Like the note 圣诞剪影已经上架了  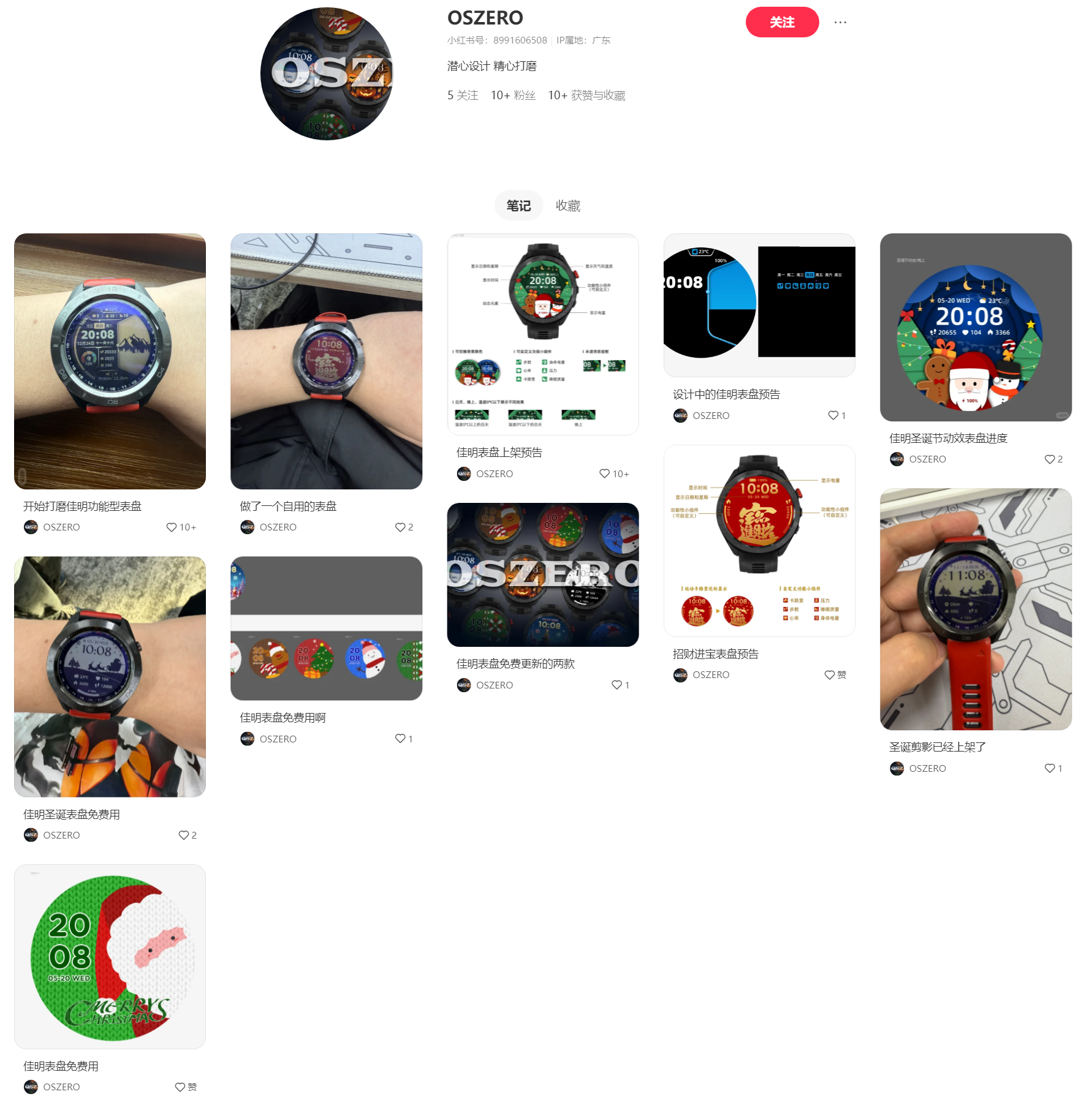pos(1049,769)
